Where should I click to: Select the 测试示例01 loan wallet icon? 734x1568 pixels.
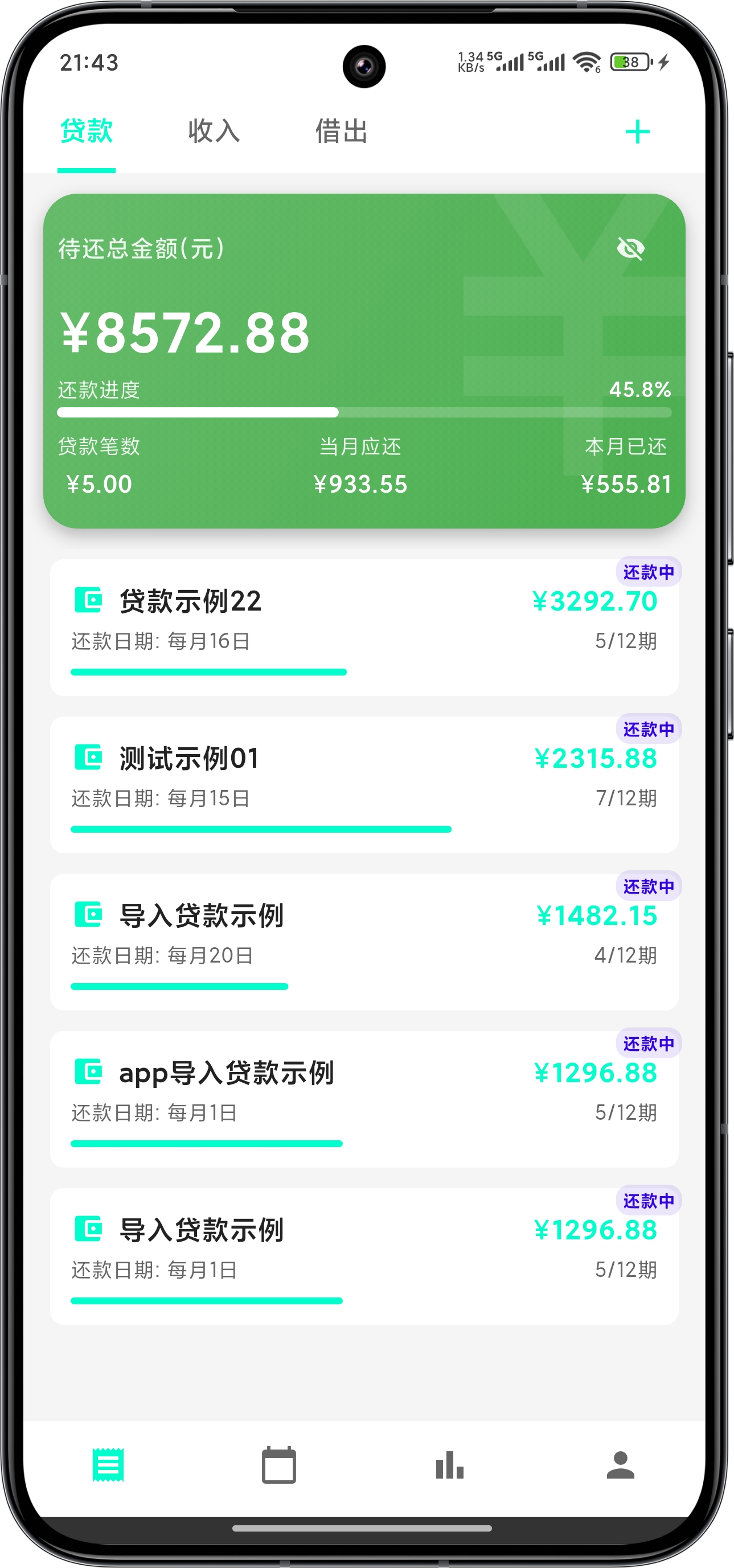point(89,758)
